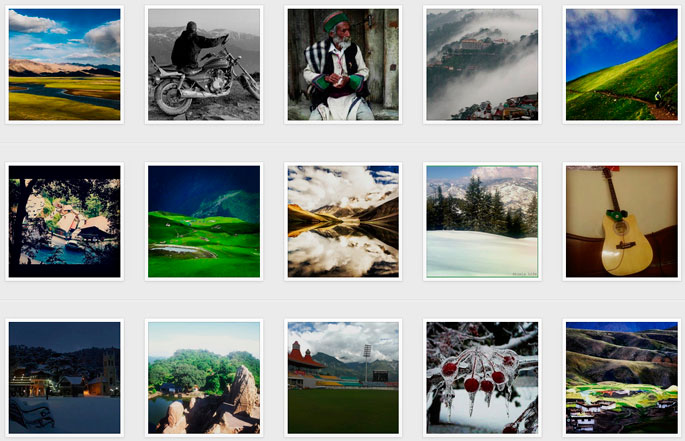View the cricket stadium photo
The image size is (685, 441).
(x=343, y=377)
